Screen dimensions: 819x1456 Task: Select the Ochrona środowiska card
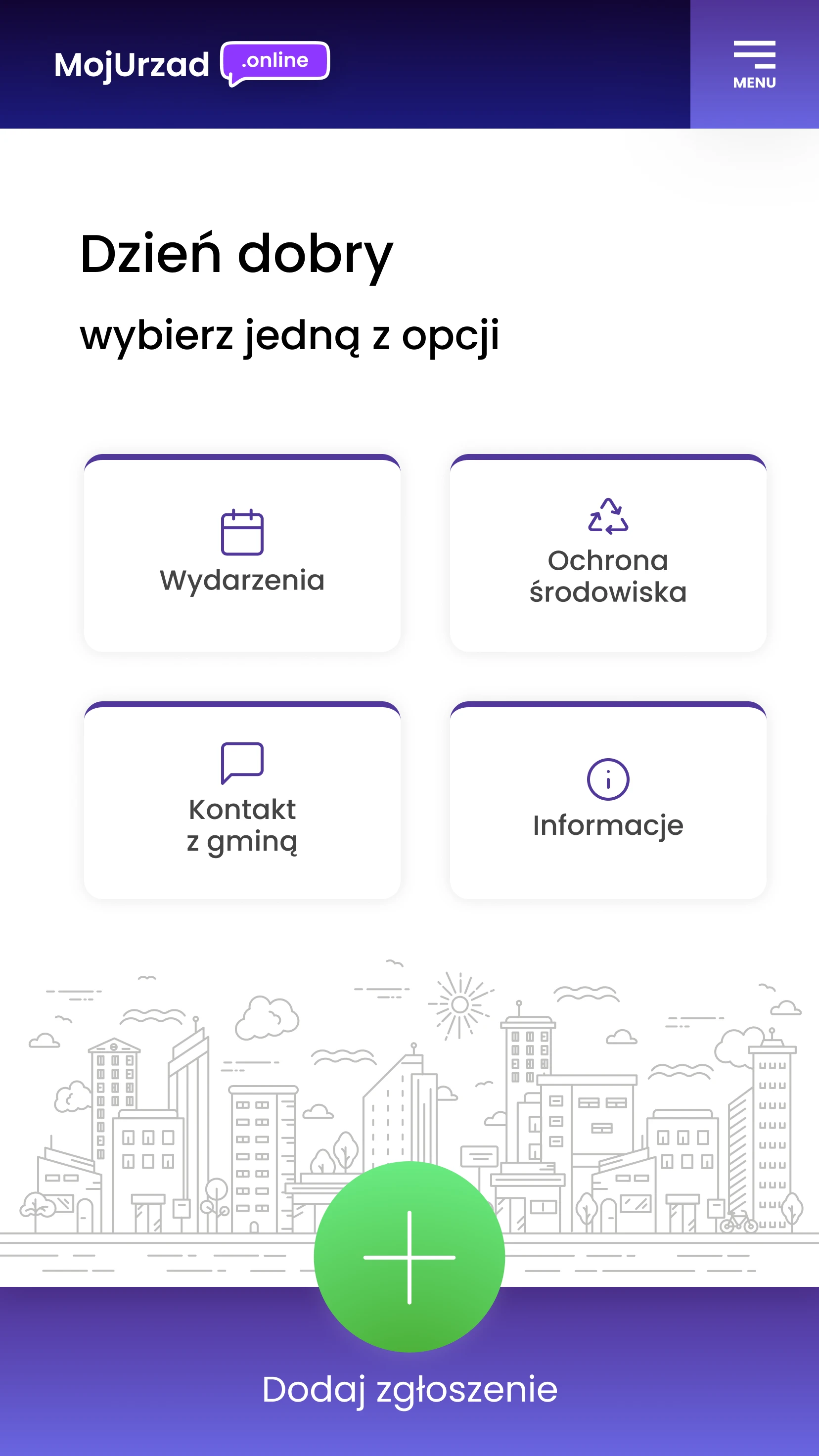608,551
